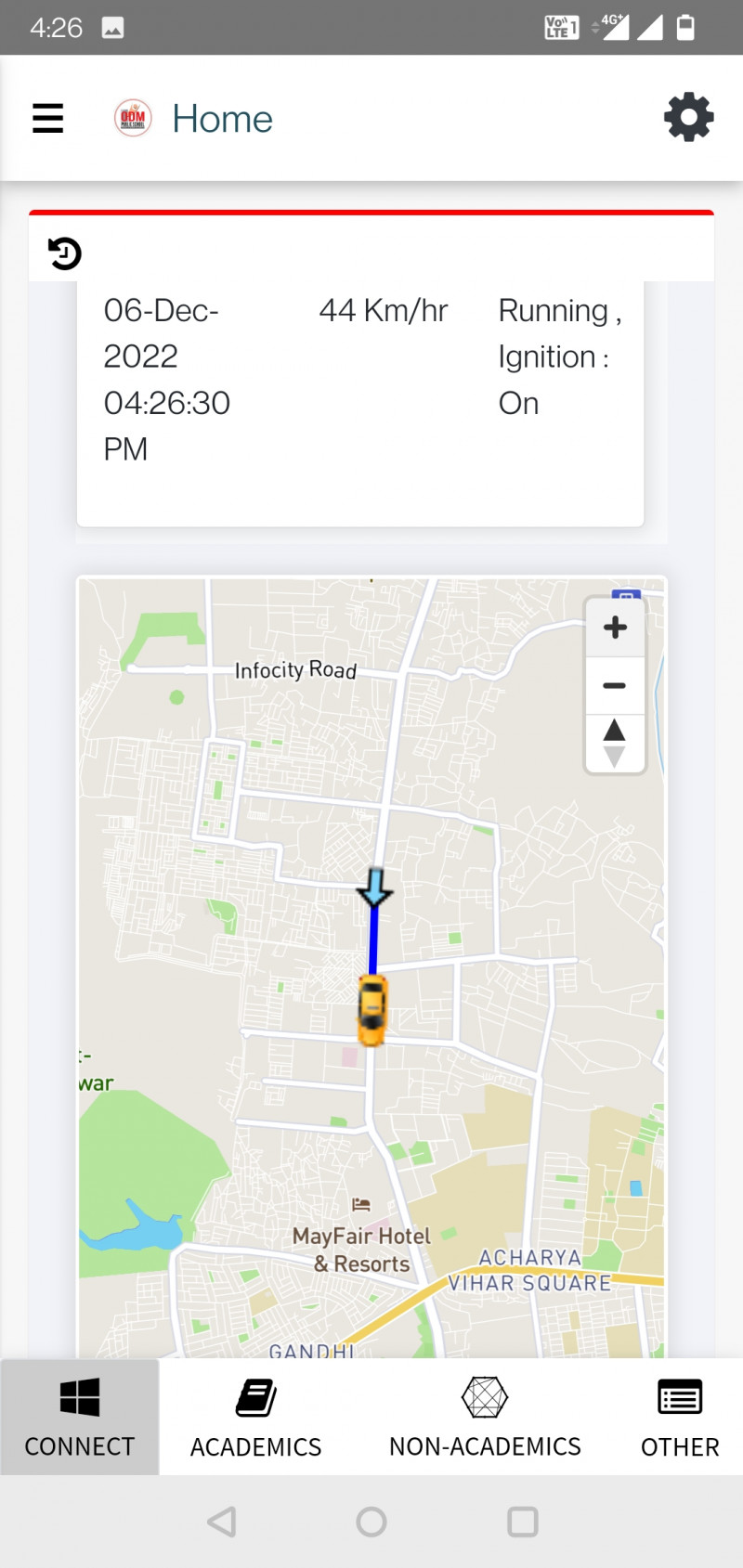
Task: Go back using the system back button
Action: 222,1522
